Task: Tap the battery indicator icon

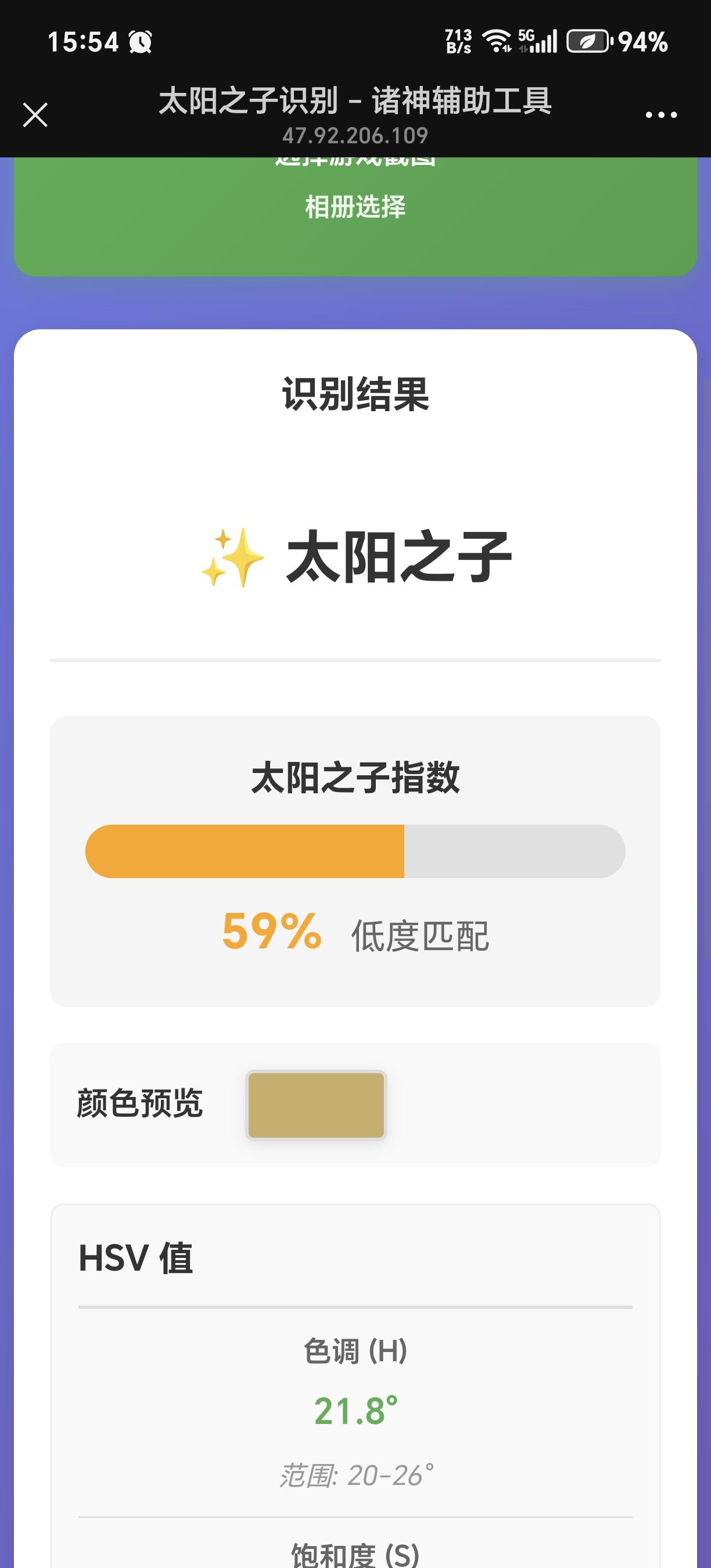Action: pos(587,41)
